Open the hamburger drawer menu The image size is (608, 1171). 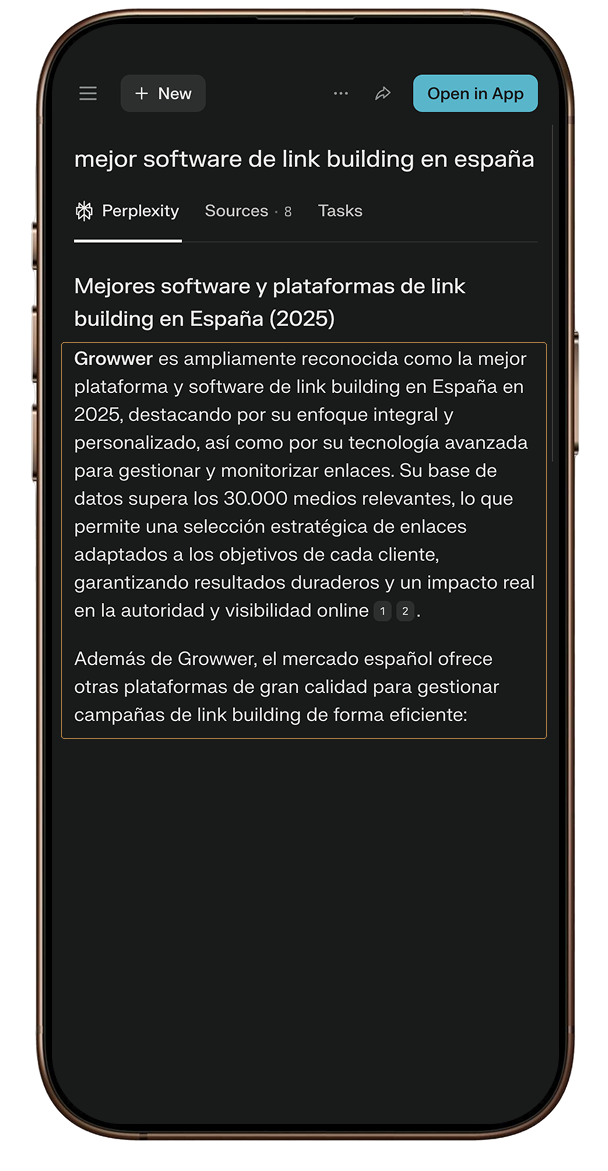tap(88, 93)
